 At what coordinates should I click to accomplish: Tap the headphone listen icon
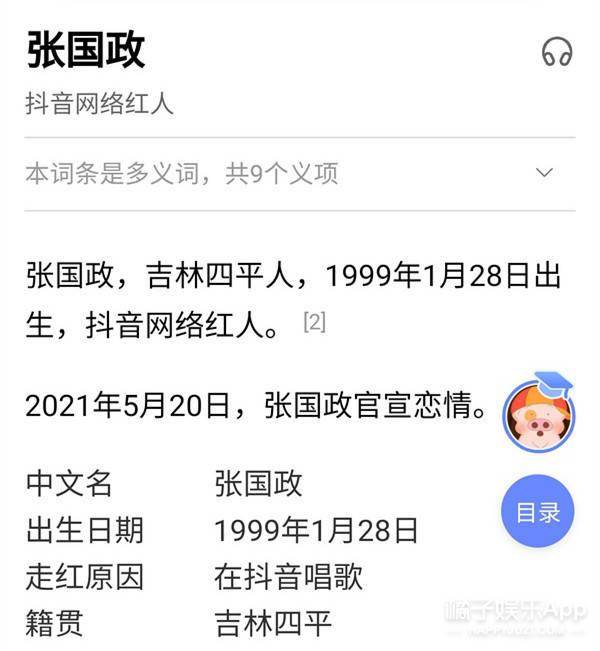(557, 52)
